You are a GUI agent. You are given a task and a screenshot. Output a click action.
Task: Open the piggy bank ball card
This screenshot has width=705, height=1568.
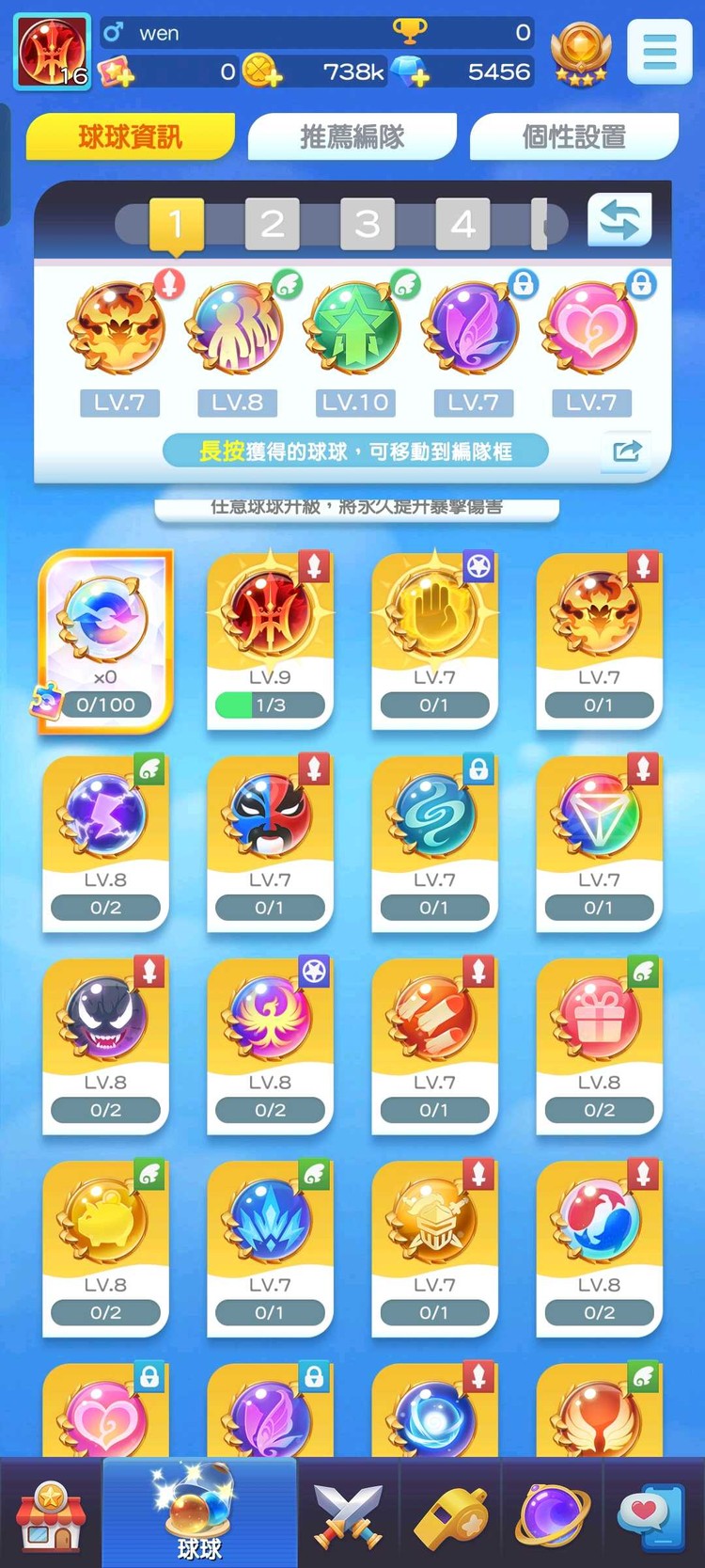click(105, 1247)
